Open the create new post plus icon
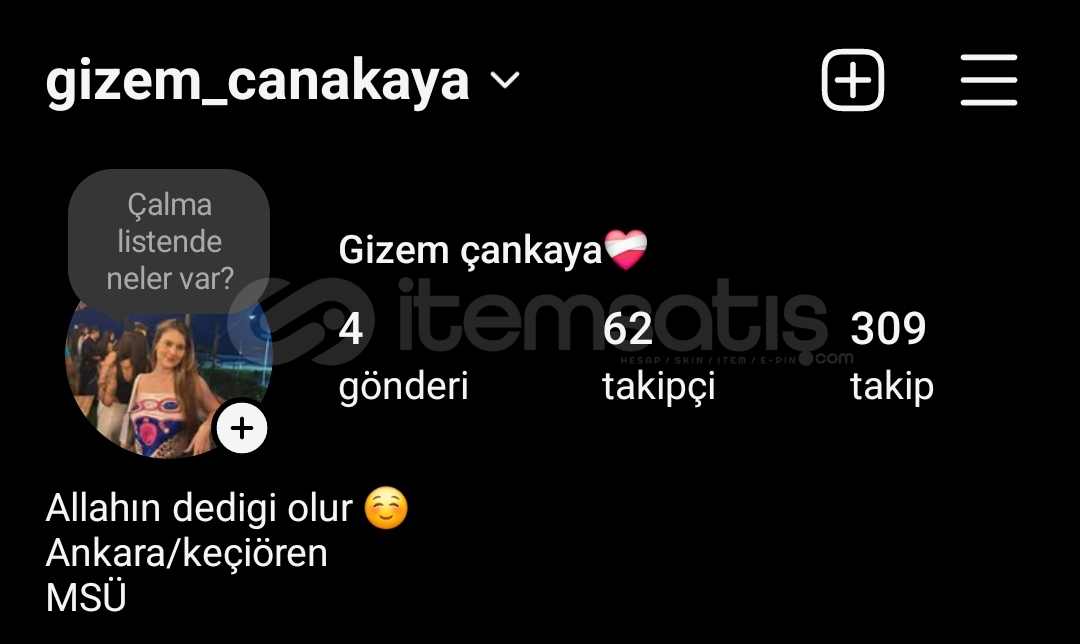This screenshot has height=644, width=1080. coord(853,80)
